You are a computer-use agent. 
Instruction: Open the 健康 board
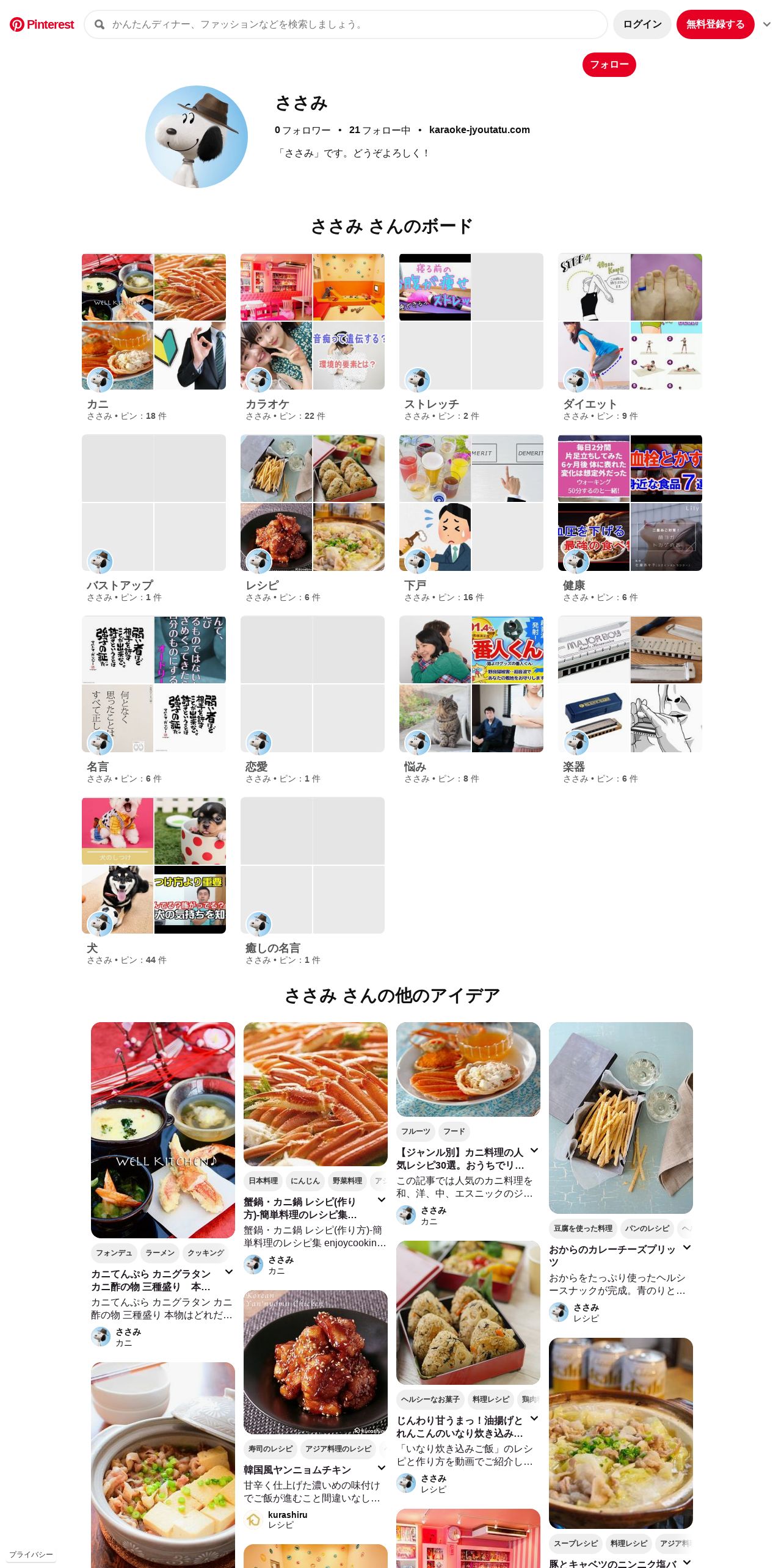[x=630, y=518]
